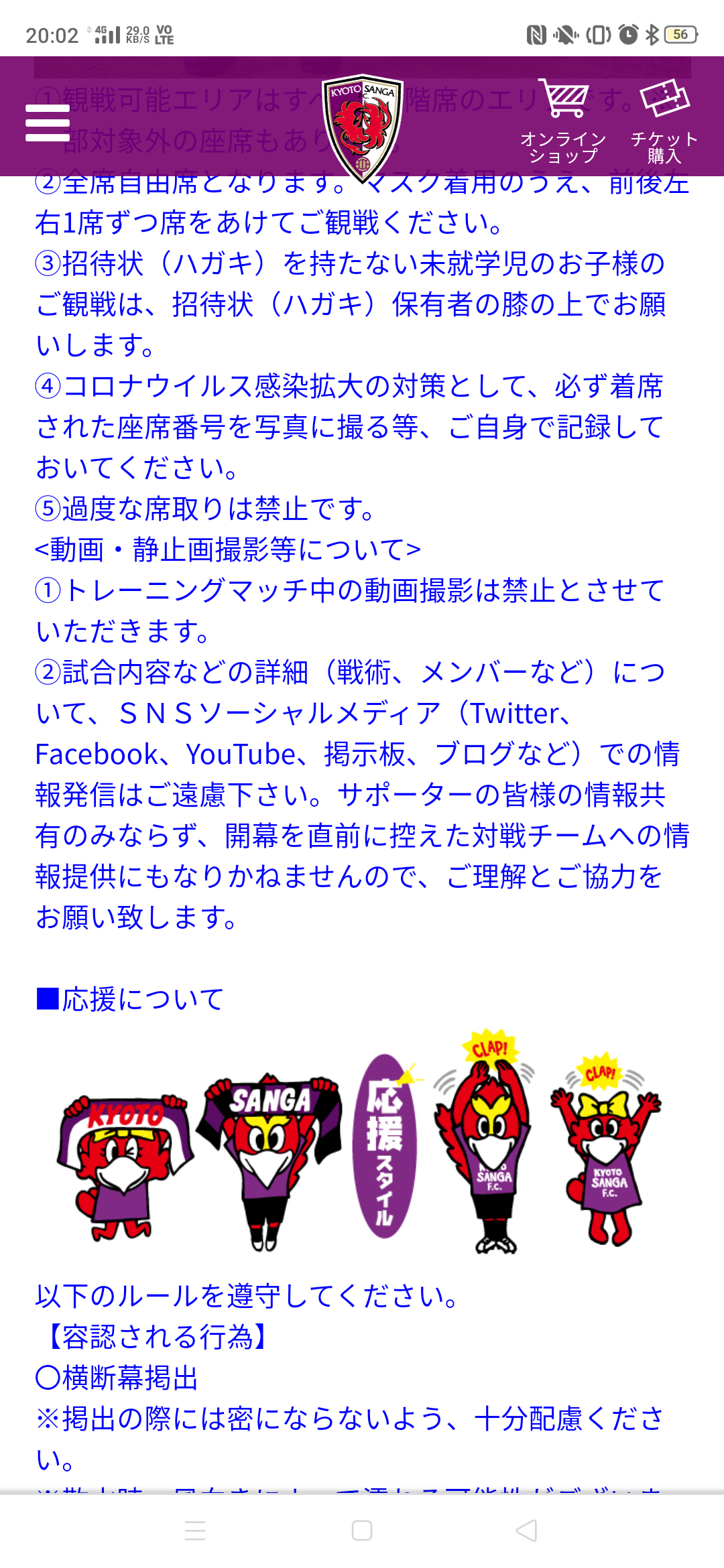Image resolution: width=724 pixels, height=1568 pixels.
Task: Open the recent apps view
Action: point(195,1530)
